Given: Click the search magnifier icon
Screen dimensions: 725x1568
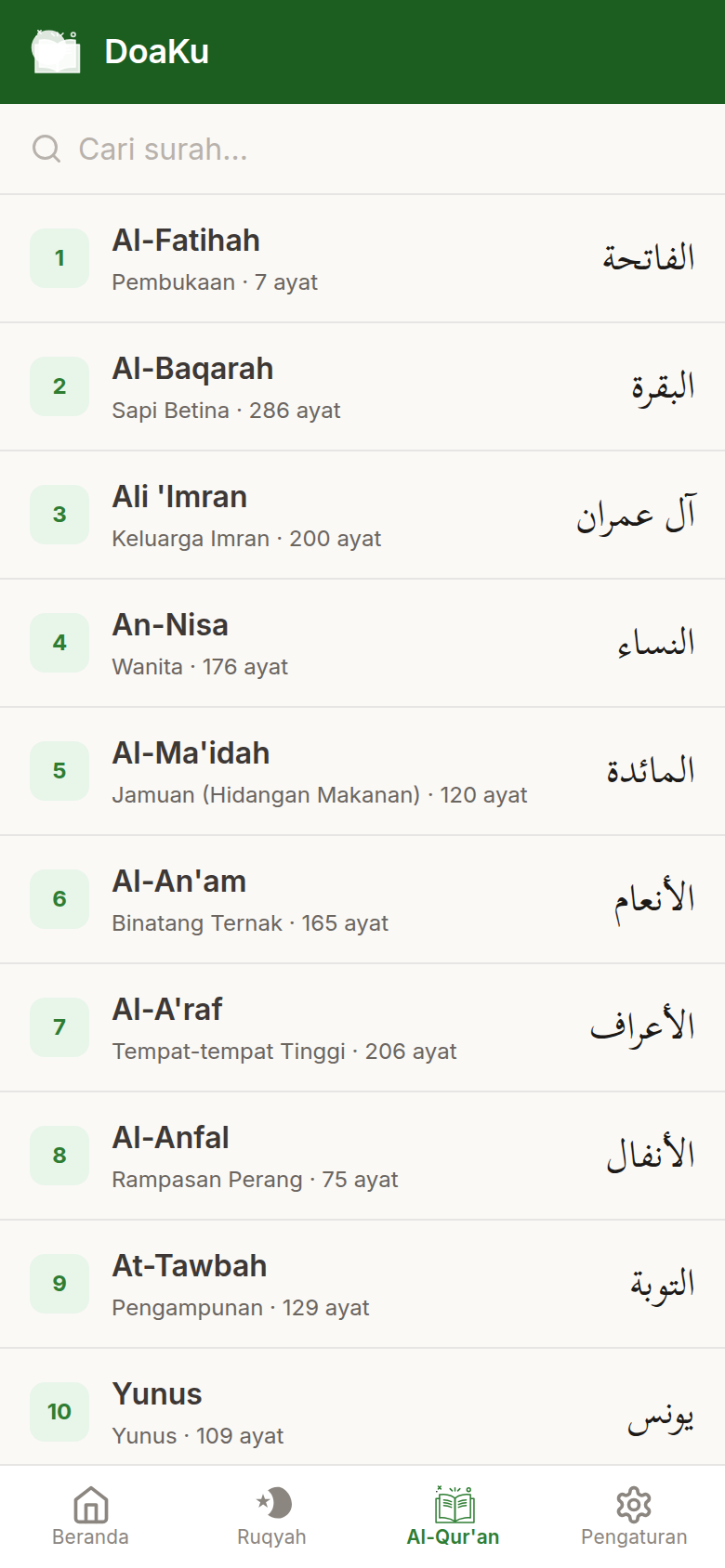Looking at the screenshot, I should pyautogui.click(x=46, y=148).
